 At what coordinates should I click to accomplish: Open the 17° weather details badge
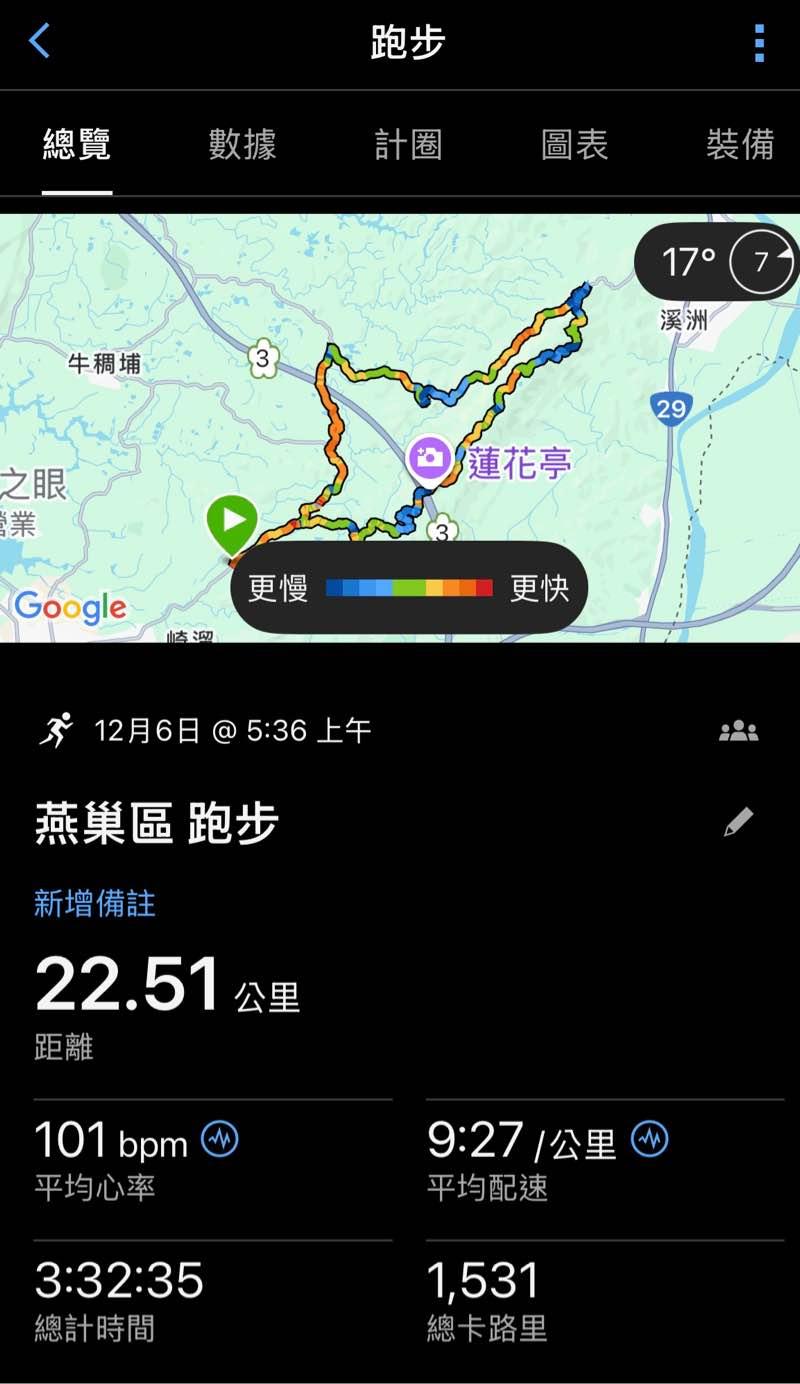click(716, 262)
